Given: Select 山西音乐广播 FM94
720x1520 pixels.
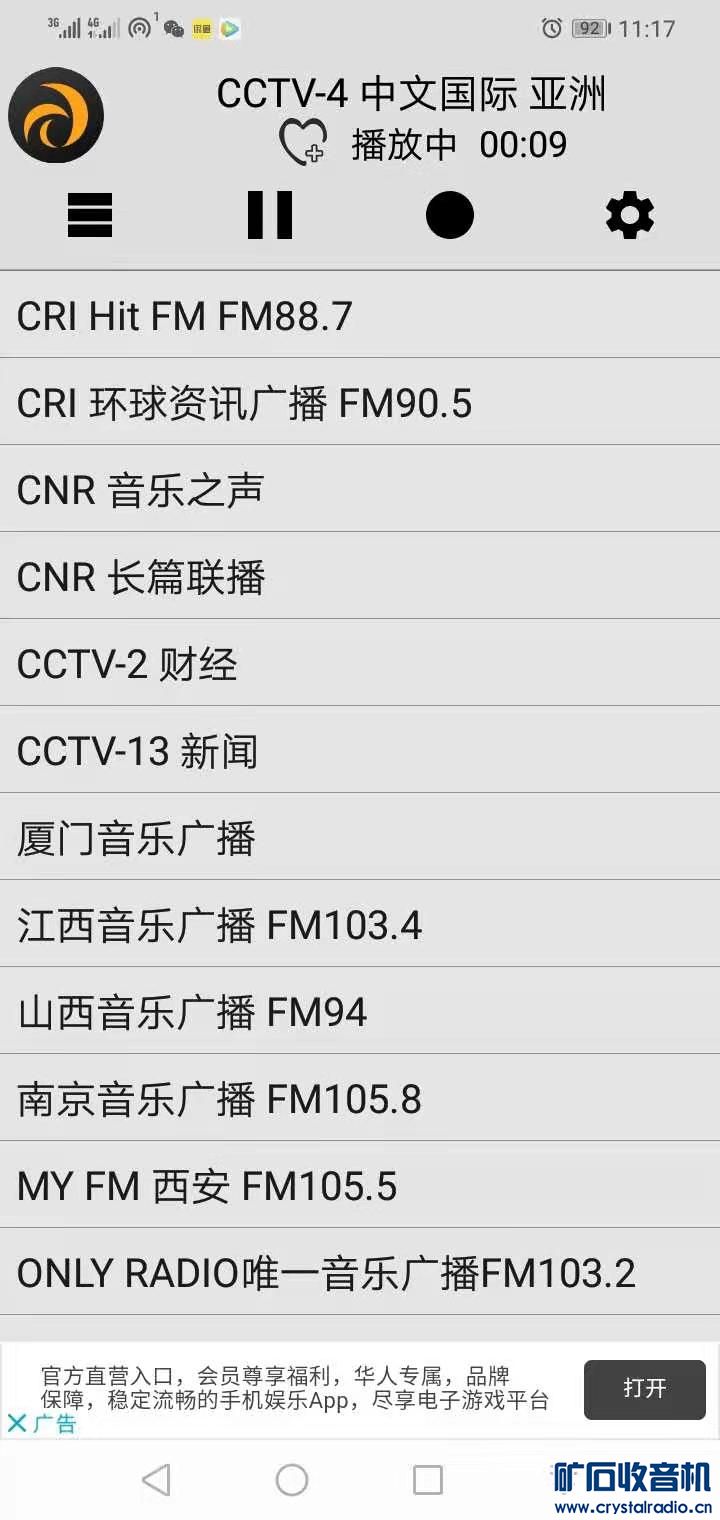Looking at the screenshot, I should [x=360, y=1012].
